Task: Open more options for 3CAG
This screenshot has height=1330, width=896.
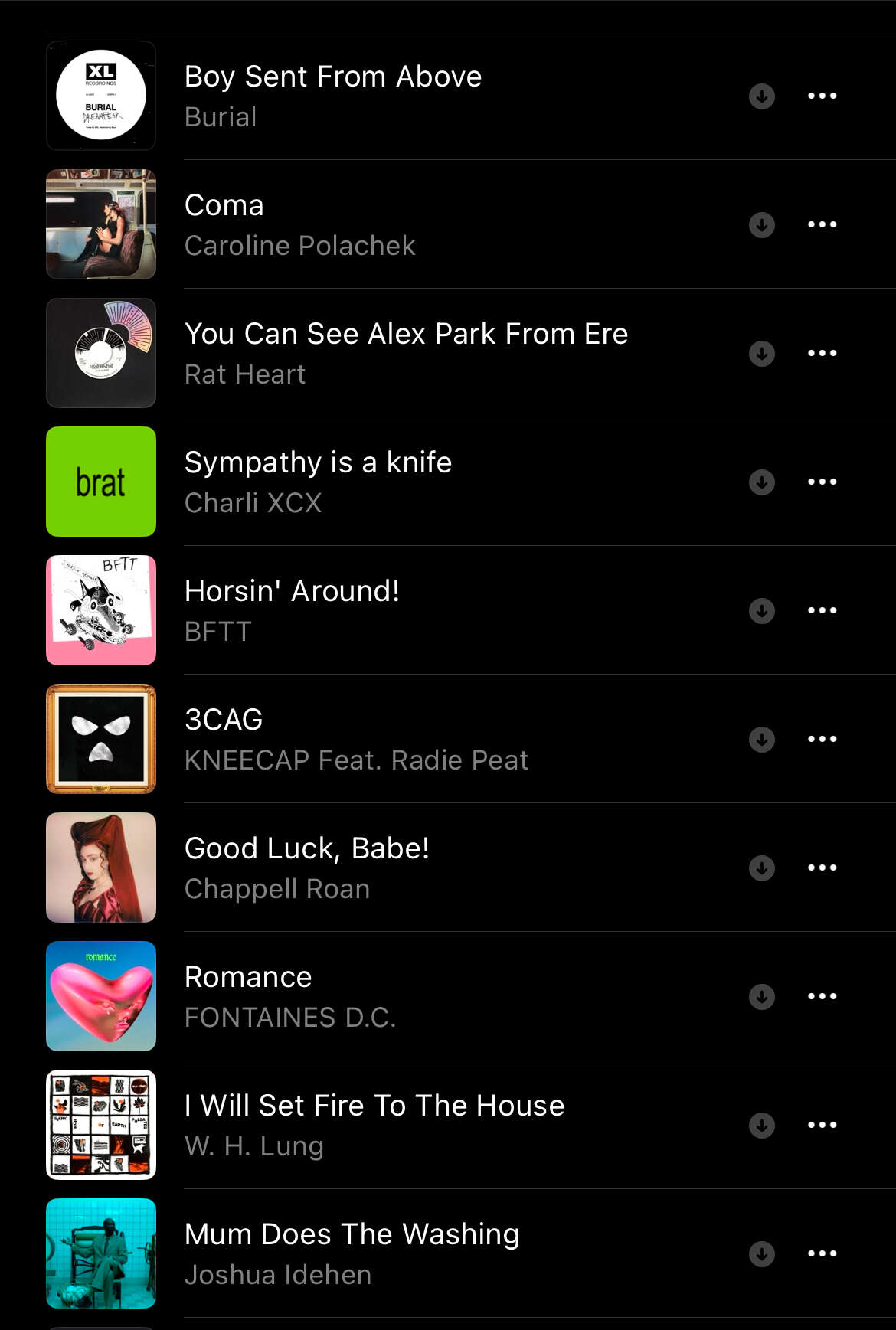Action: coord(822,740)
